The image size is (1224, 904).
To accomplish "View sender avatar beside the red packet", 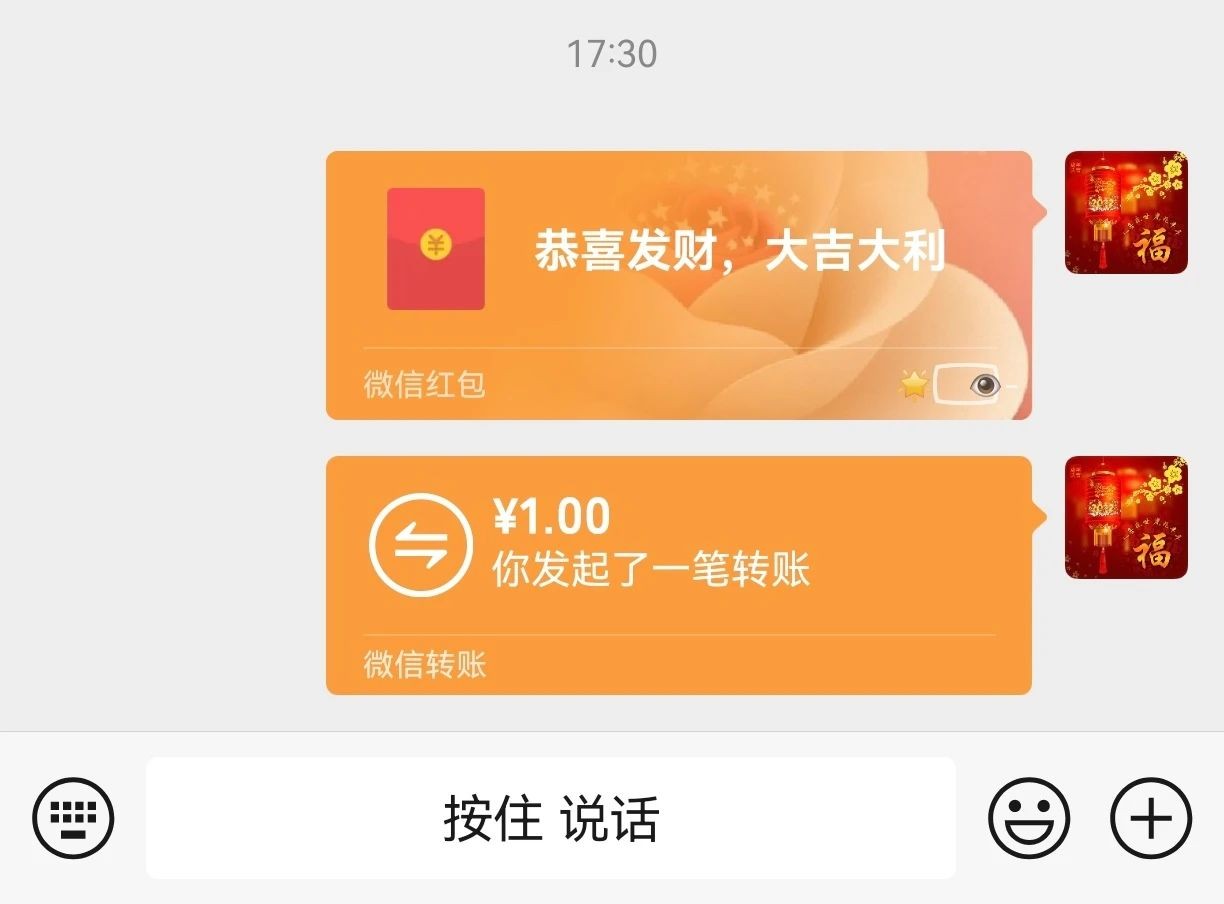I will click(x=1126, y=212).
